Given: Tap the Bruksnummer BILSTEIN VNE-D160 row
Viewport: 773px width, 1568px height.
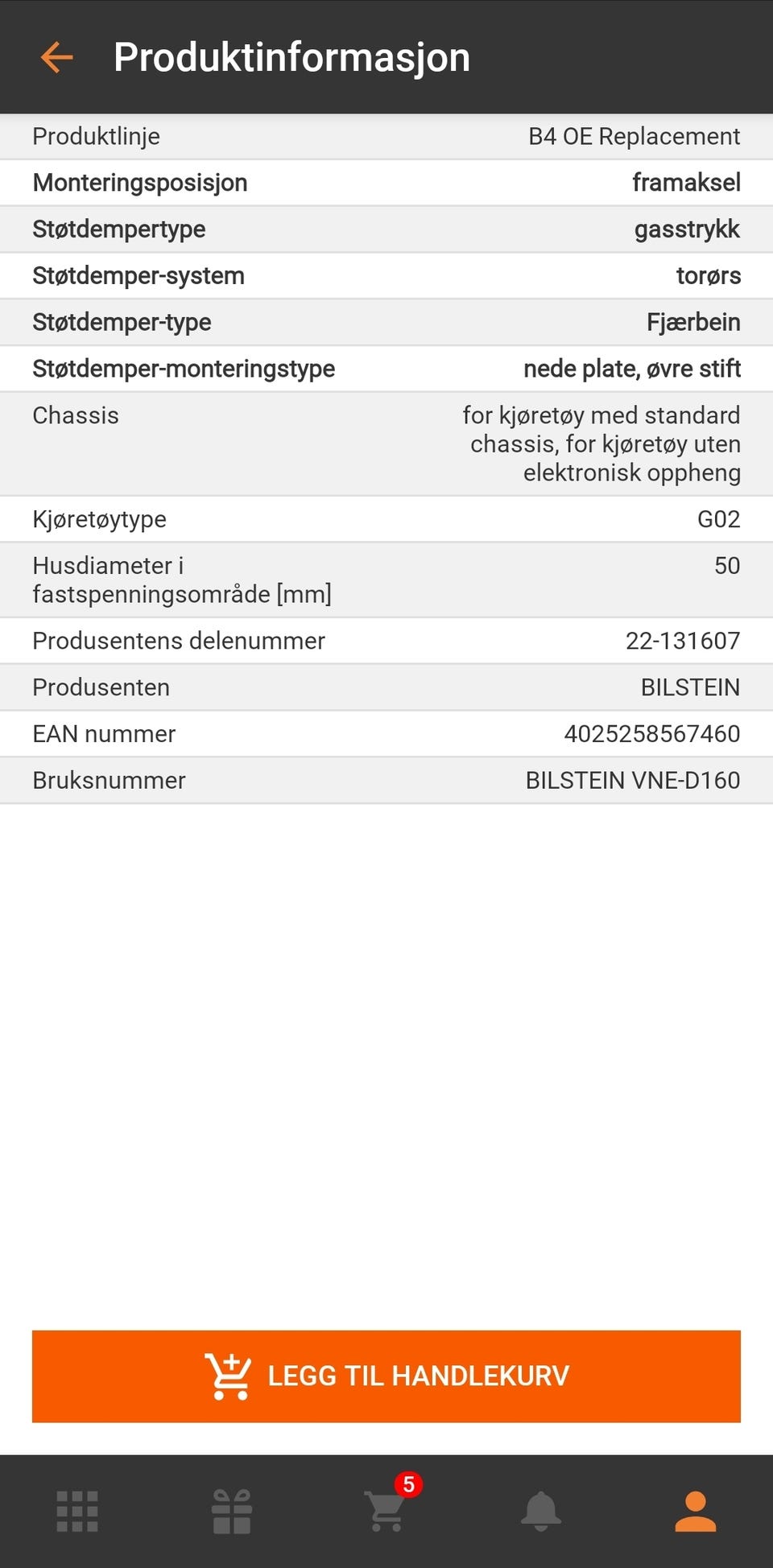Looking at the screenshot, I should click(x=386, y=779).
